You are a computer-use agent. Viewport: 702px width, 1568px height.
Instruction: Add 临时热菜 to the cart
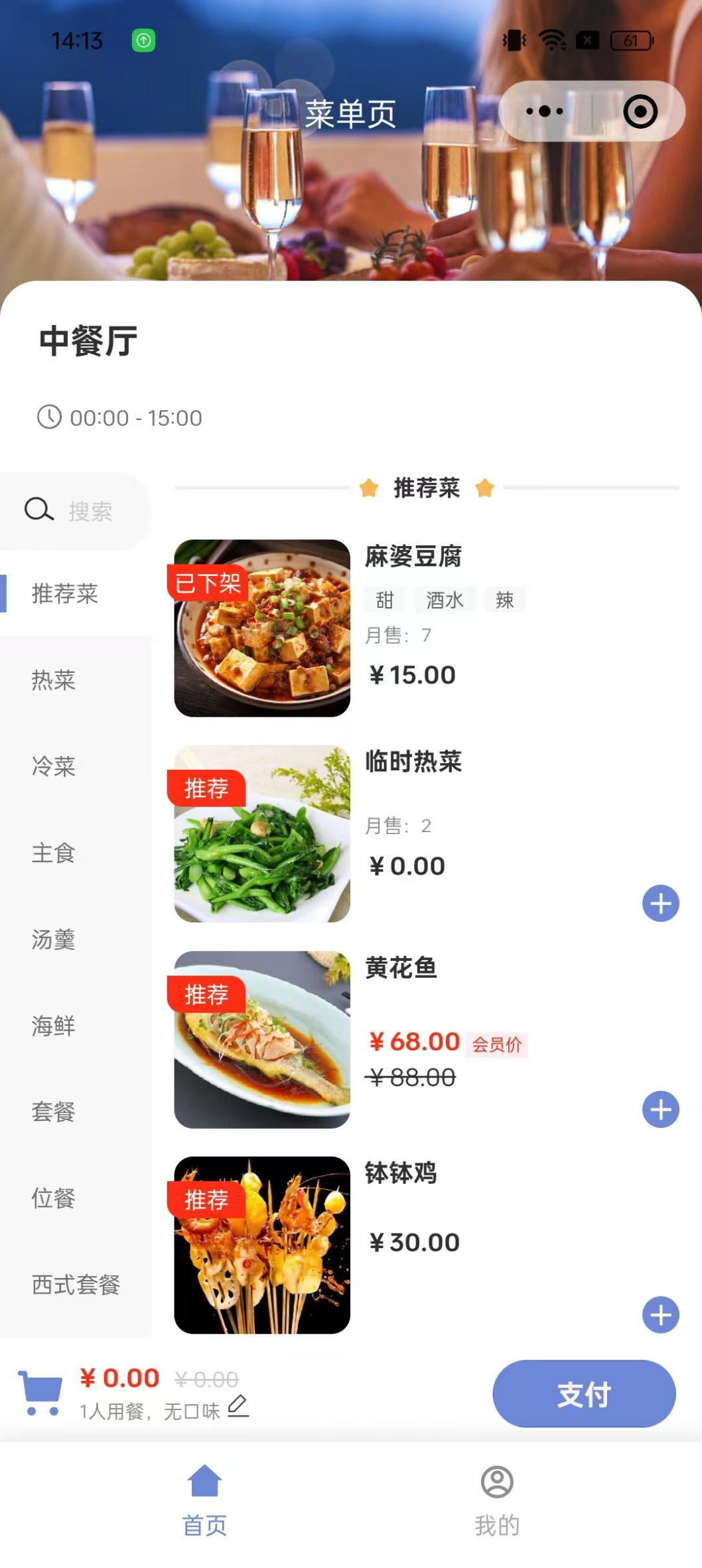(660, 903)
